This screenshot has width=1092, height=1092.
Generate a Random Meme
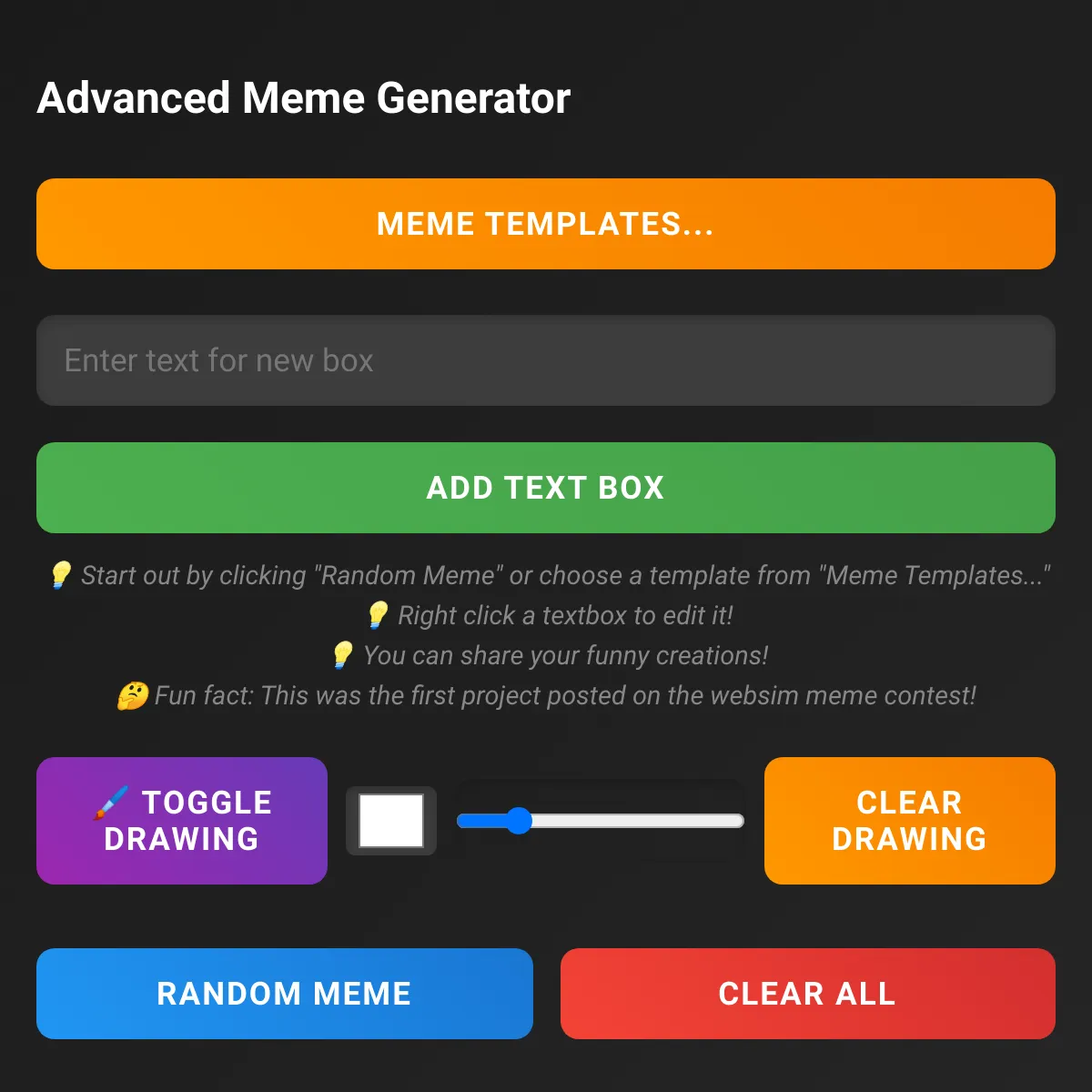pos(284,994)
